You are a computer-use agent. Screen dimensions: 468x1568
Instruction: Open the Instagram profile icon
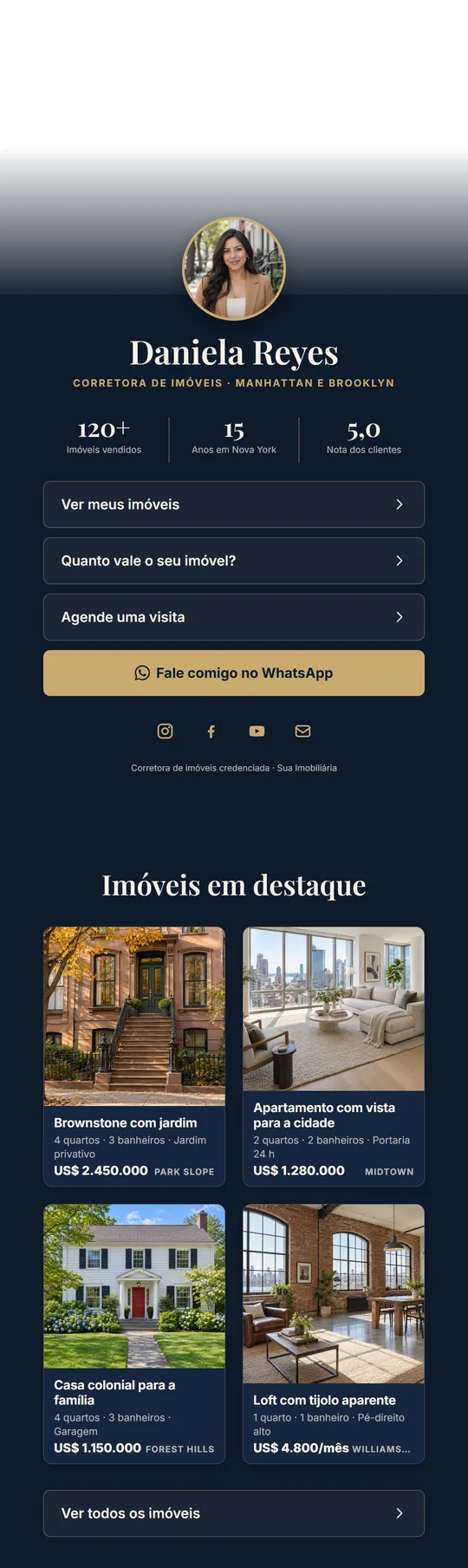click(165, 732)
